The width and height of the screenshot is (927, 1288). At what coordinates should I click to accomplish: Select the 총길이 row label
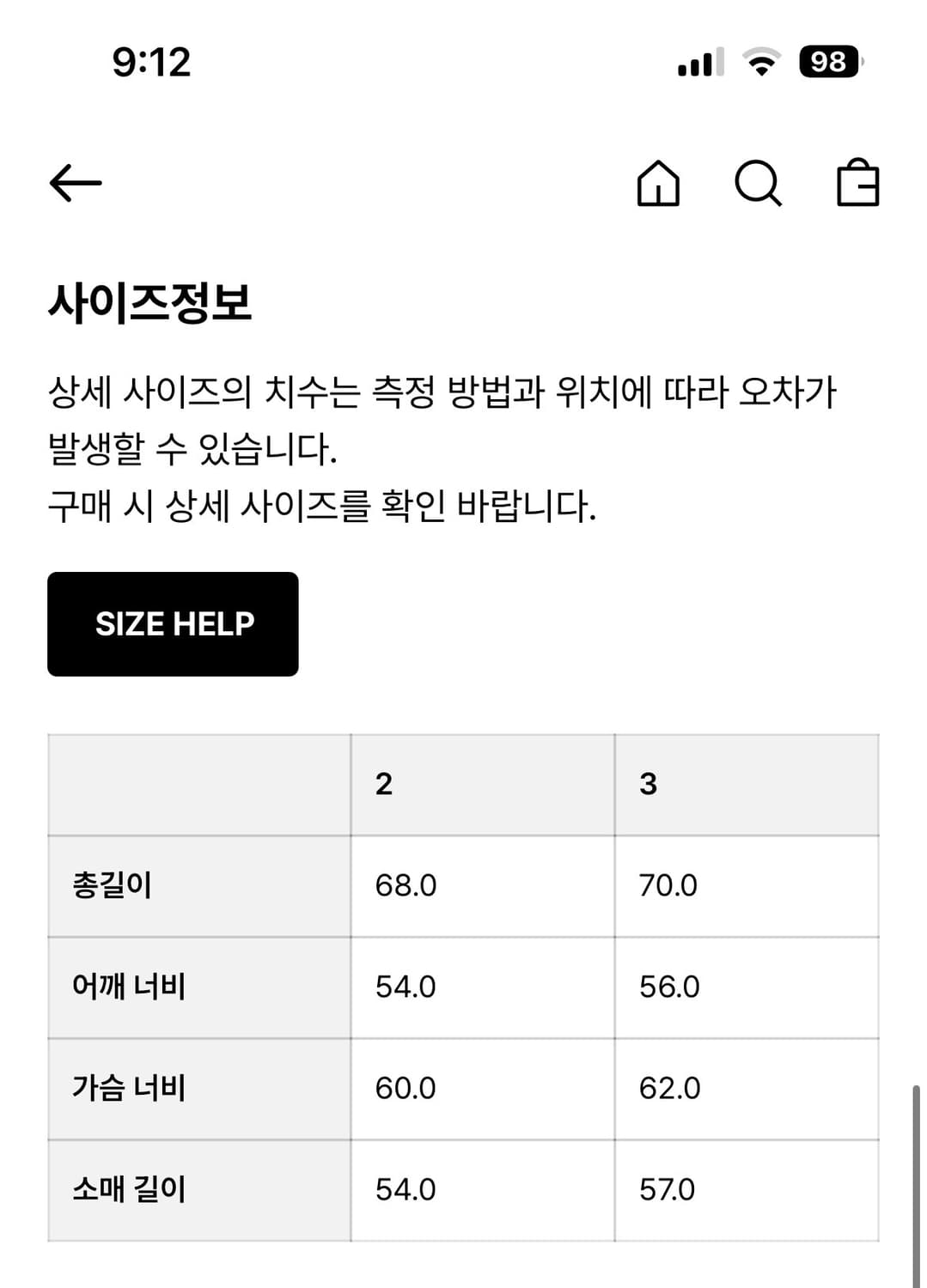point(112,885)
